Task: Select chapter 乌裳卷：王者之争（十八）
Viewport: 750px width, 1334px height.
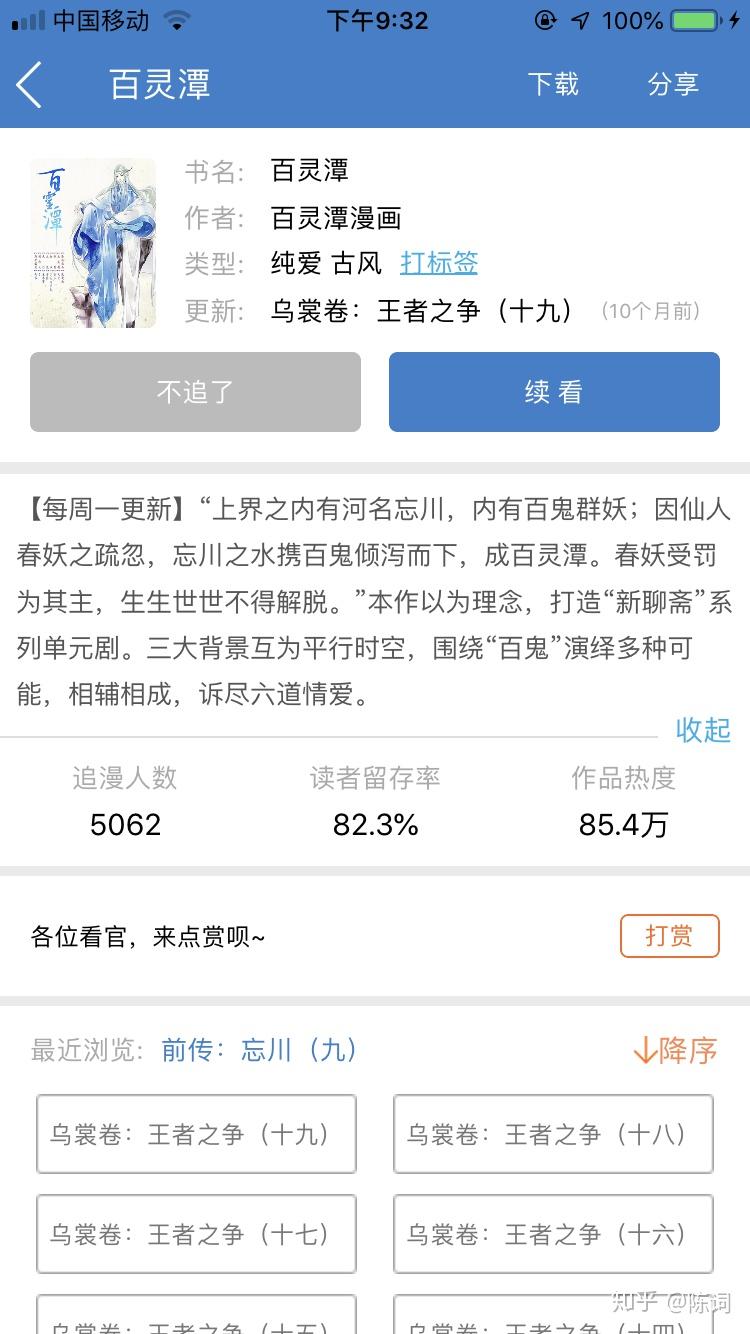Action: click(x=553, y=1134)
